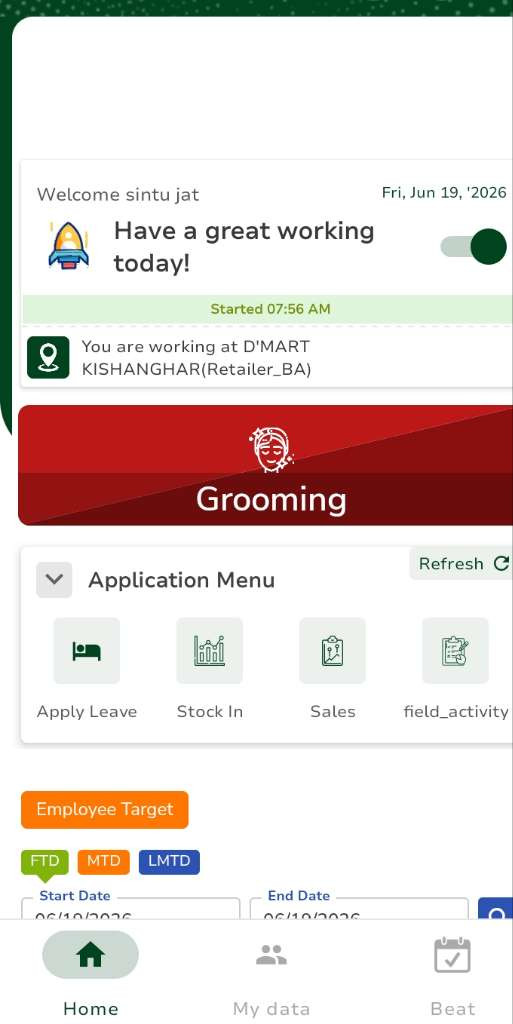Select the FTD filter
This screenshot has width=513, height=1024.
point(45,861)
